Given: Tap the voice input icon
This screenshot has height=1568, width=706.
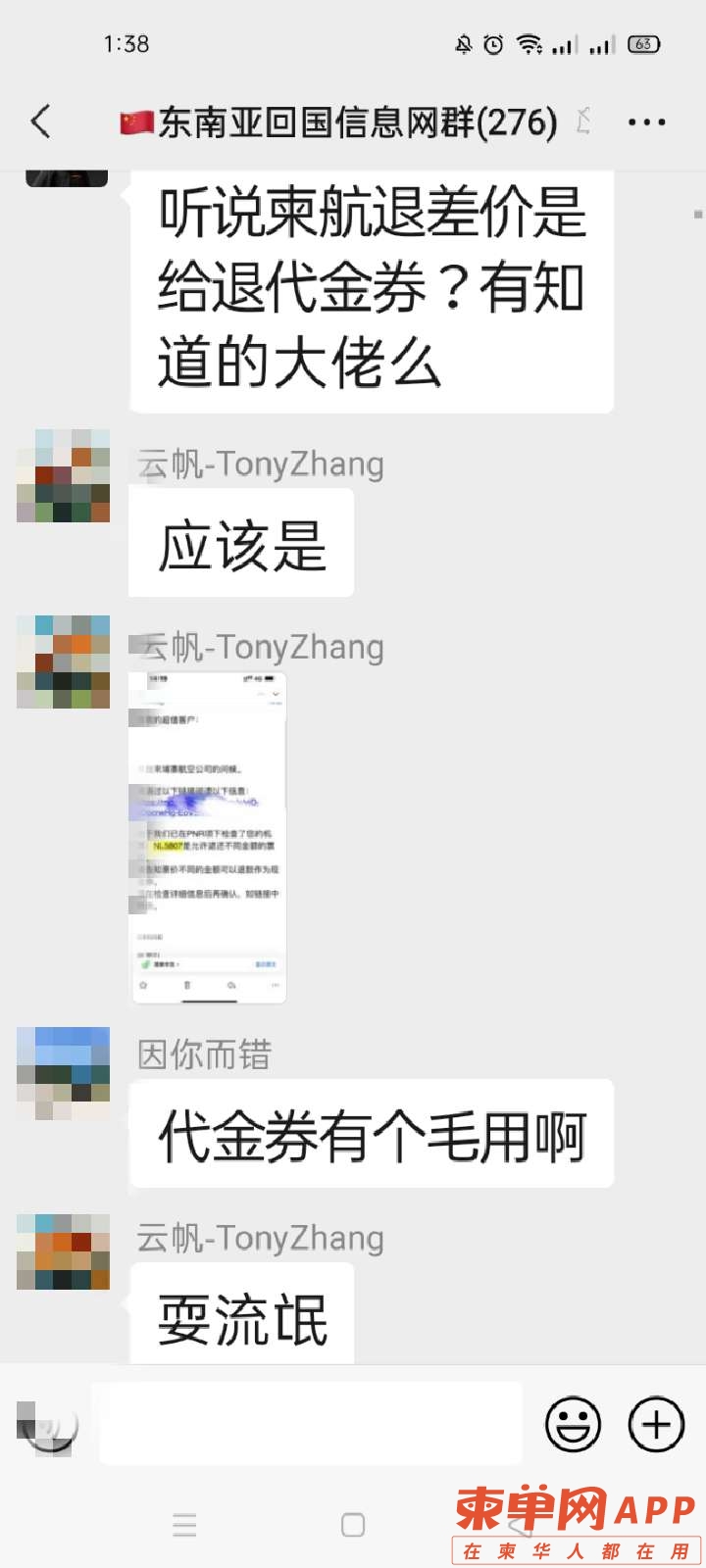Looking at the screenshot, I should 49,1424.
